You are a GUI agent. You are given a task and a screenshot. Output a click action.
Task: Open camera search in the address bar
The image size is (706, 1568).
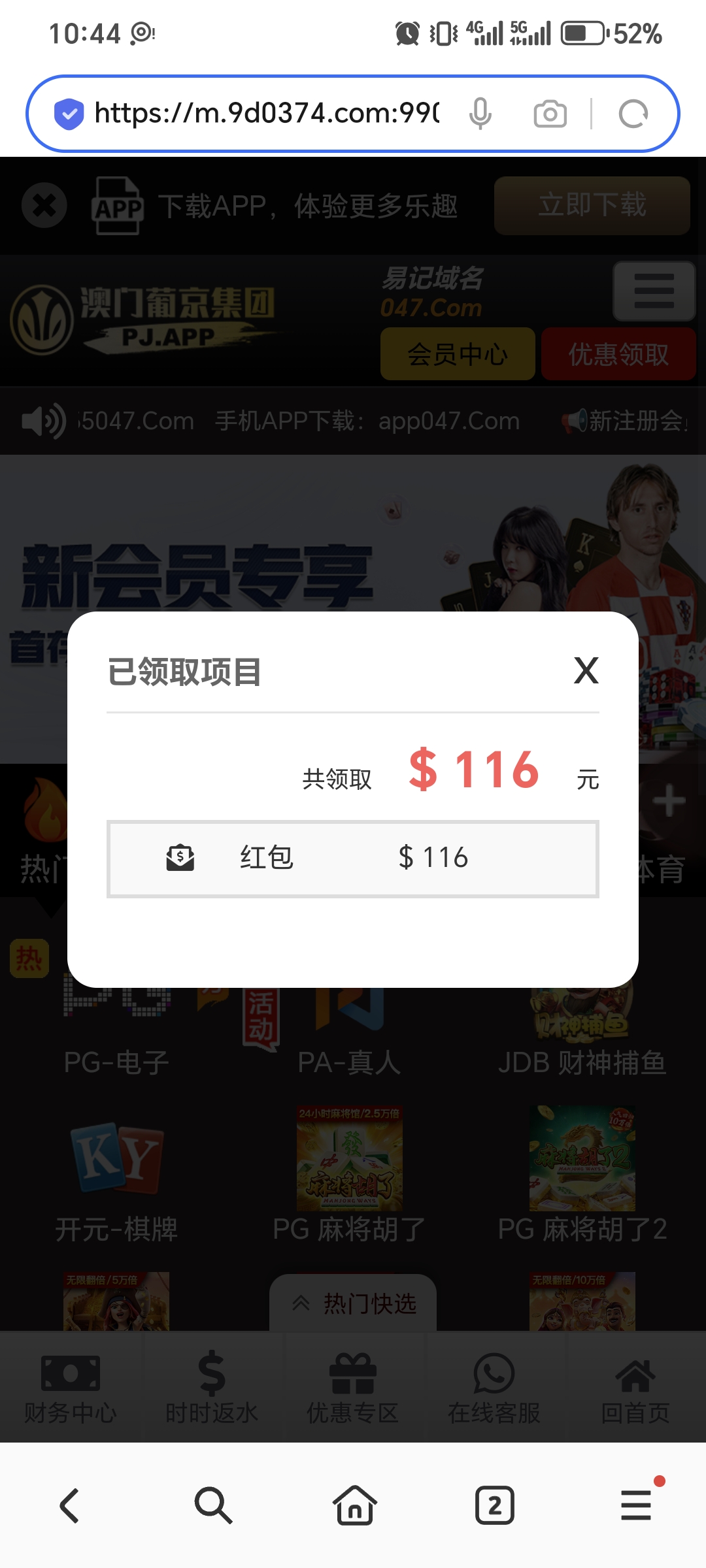pyautogui.click(x=550, y=114)
